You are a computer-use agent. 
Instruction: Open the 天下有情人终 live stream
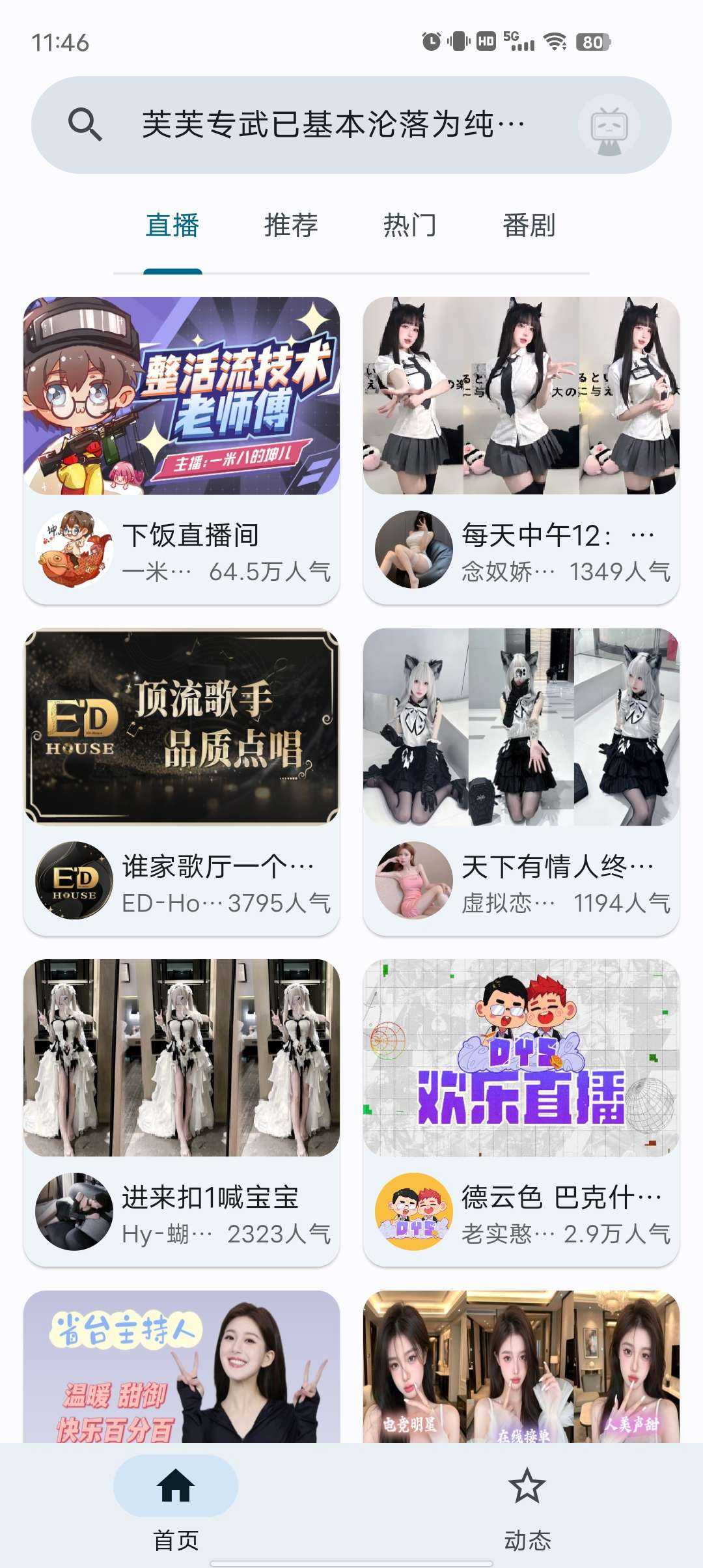pyautogui.click(x=521, y=781)
